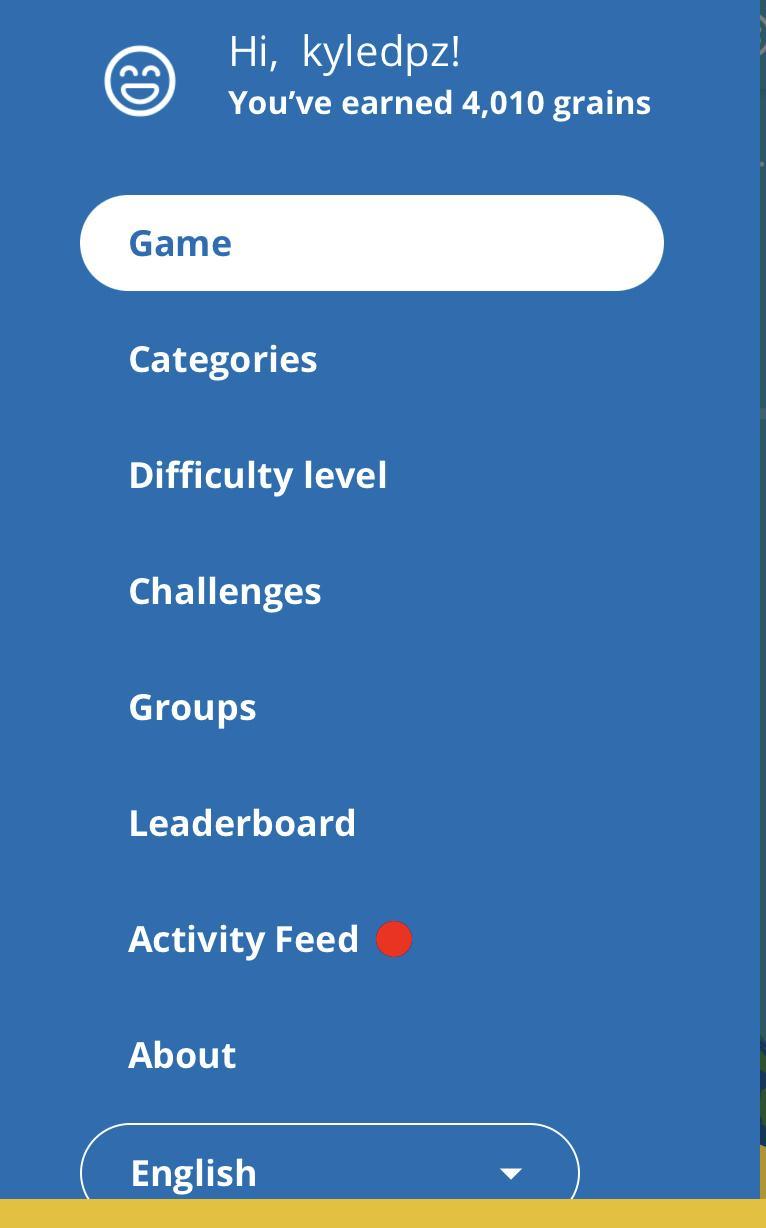Go to Difficulty level

coord(257,475)
